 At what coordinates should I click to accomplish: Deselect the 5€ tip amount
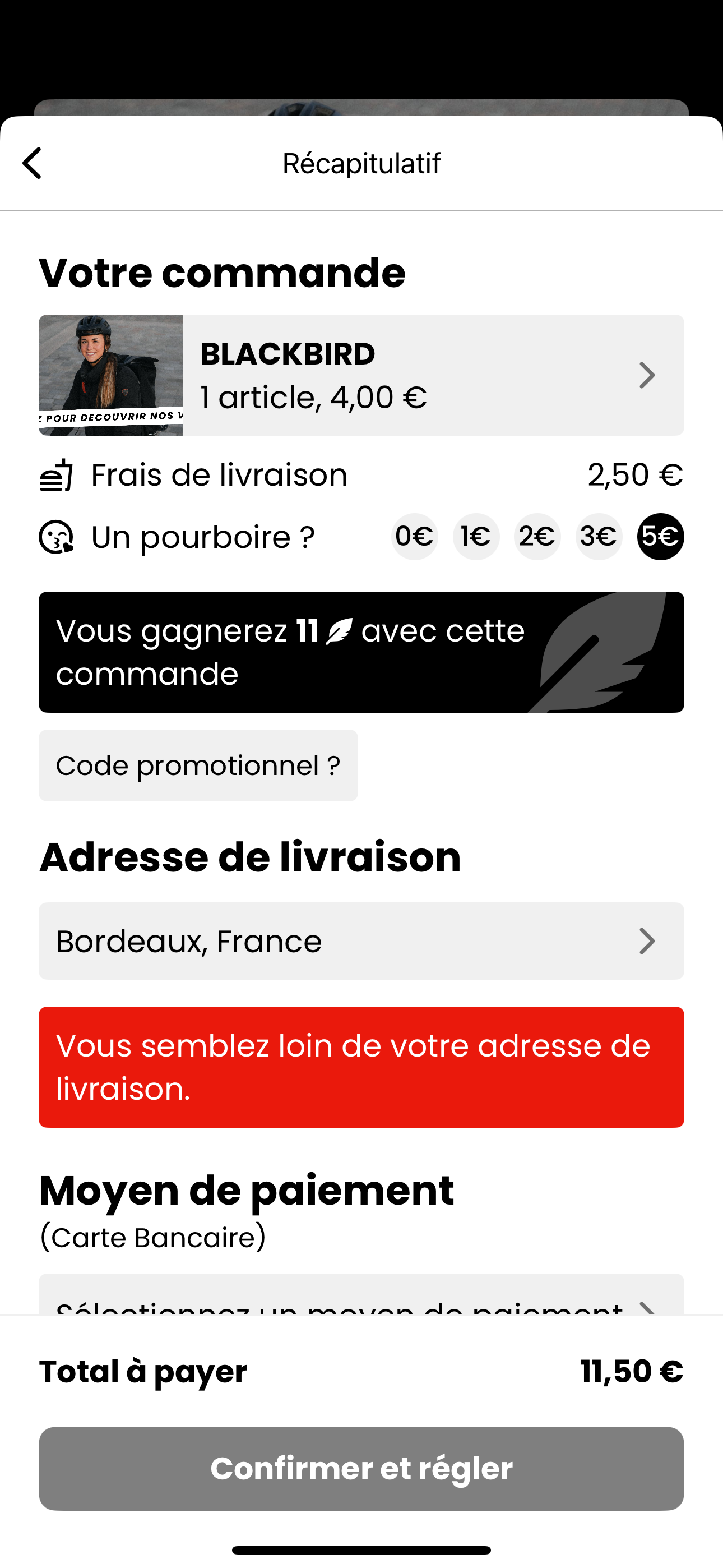click(x=660, y=536)
